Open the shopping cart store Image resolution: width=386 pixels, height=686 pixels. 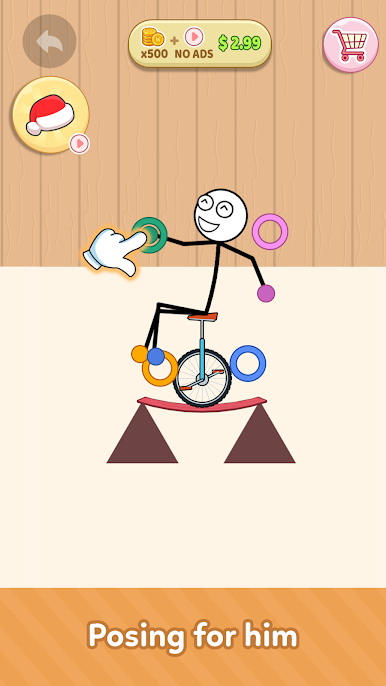coord(350,45)
